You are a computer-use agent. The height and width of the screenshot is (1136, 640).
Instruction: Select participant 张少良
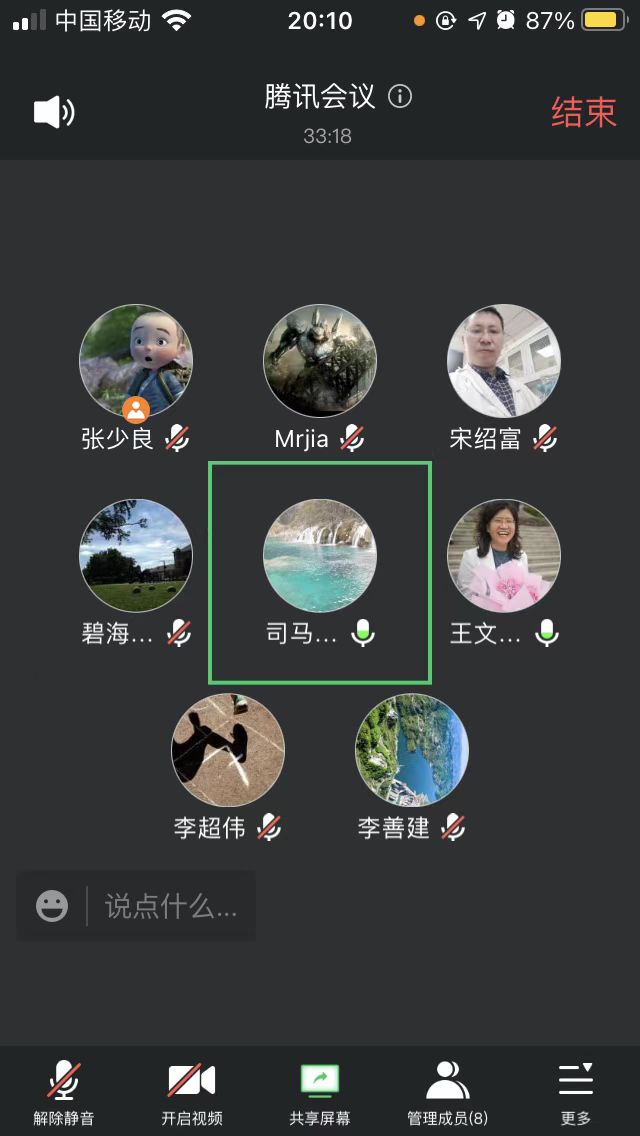[136, 361]
